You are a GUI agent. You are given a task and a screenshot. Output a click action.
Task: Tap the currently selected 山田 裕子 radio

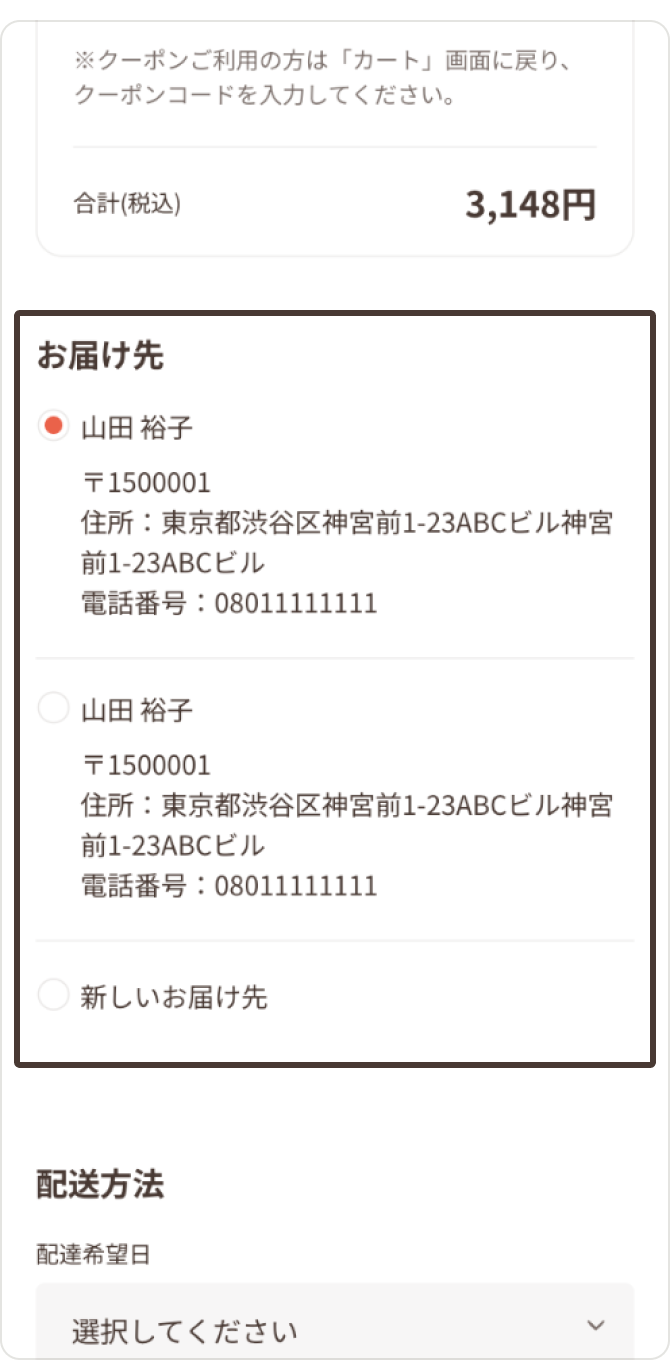[53, 427]
